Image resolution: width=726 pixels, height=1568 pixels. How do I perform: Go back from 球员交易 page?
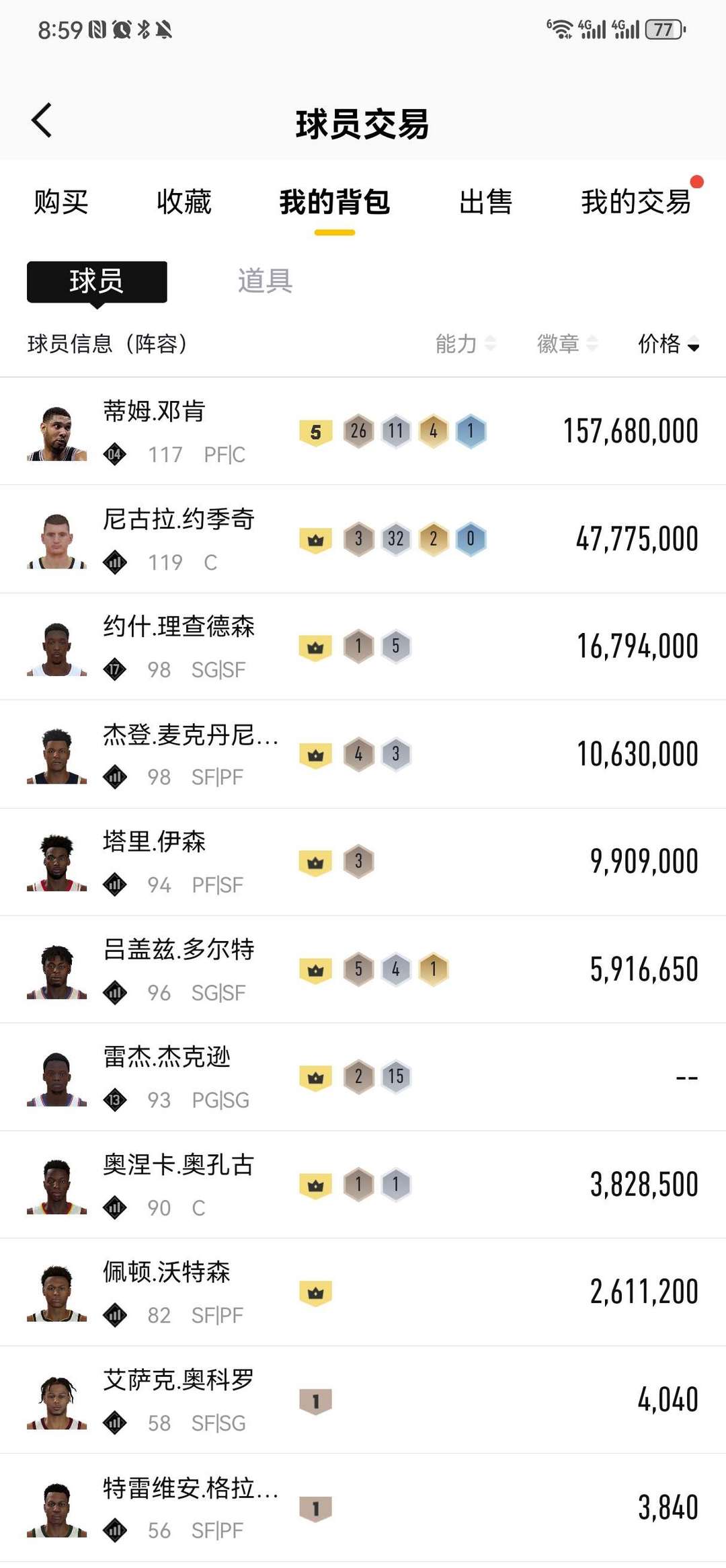point(42,121)
